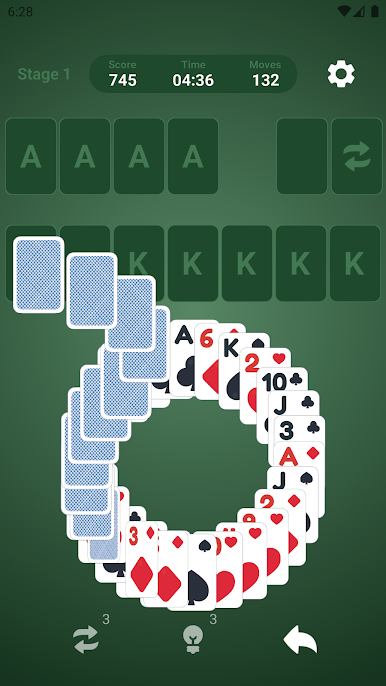The height and width of the screenshot is (686, 386).
Task: Select the 10 of clubs card
Action: [283, 380]
